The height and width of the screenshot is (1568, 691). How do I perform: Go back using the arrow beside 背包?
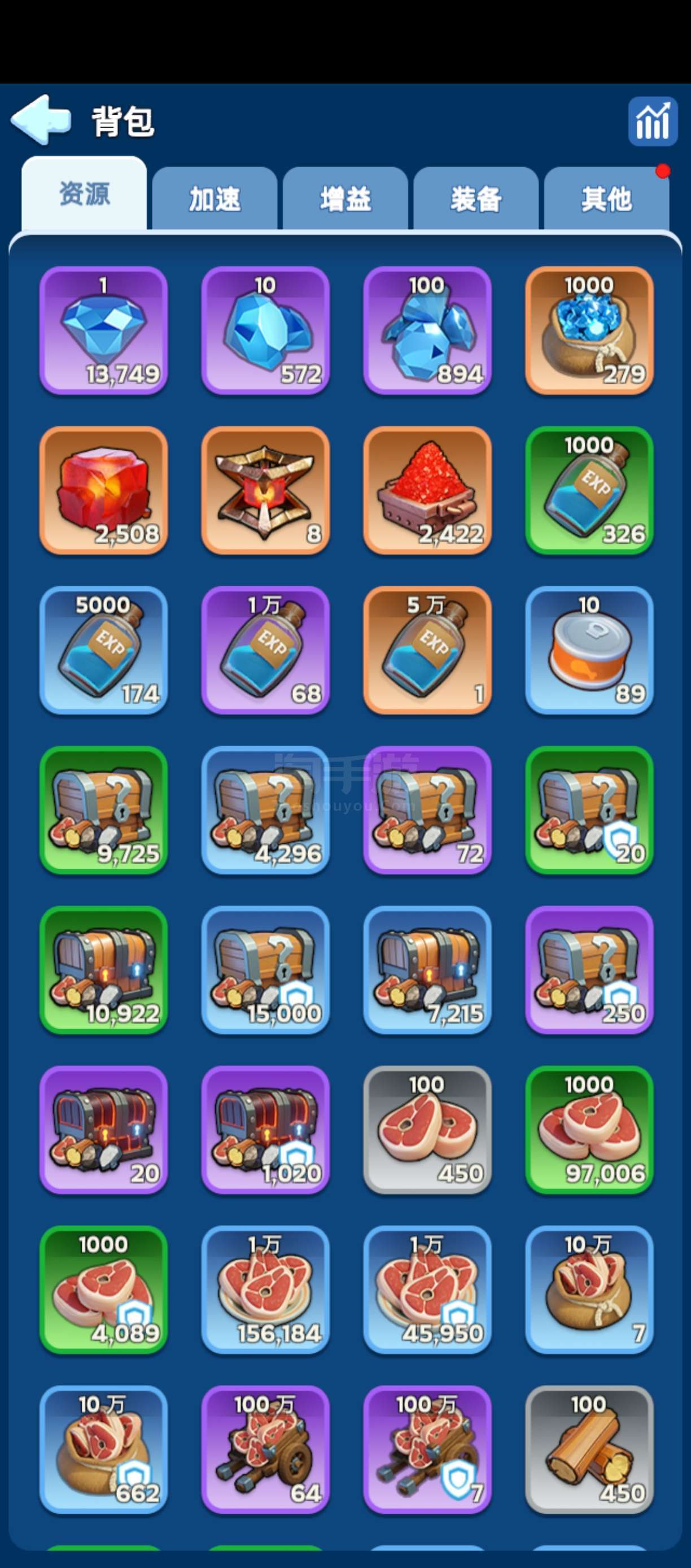[41, 120]
